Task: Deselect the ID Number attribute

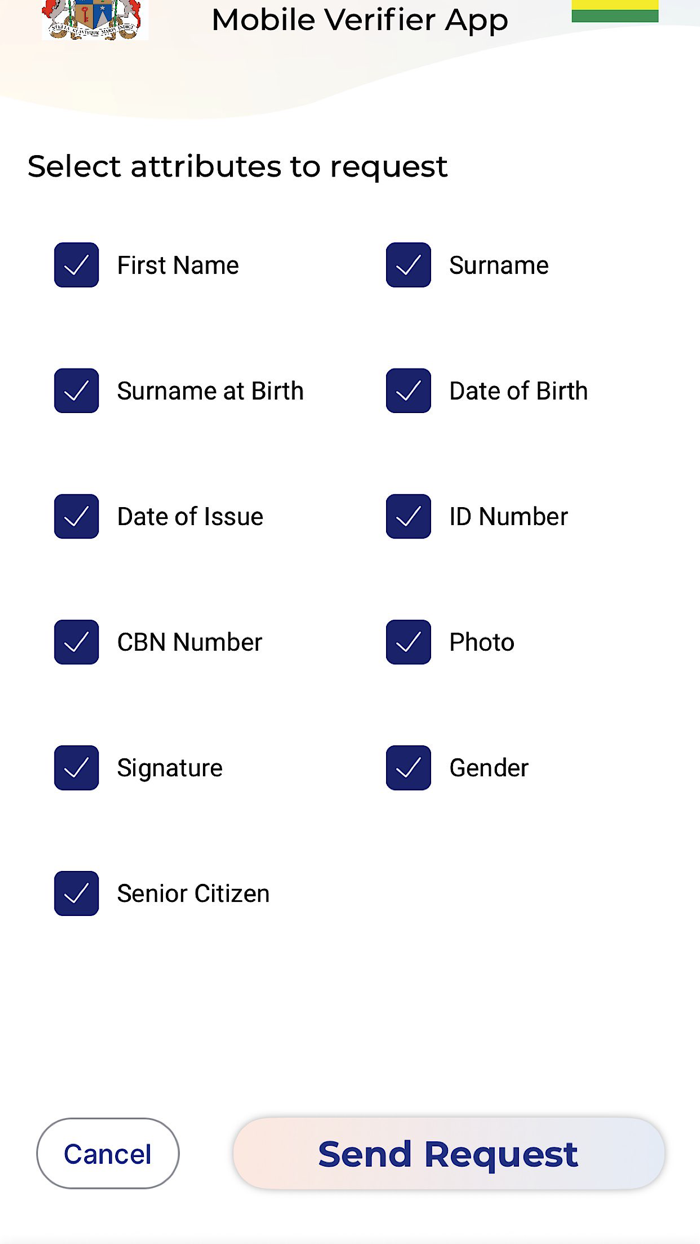Action: 408,516
